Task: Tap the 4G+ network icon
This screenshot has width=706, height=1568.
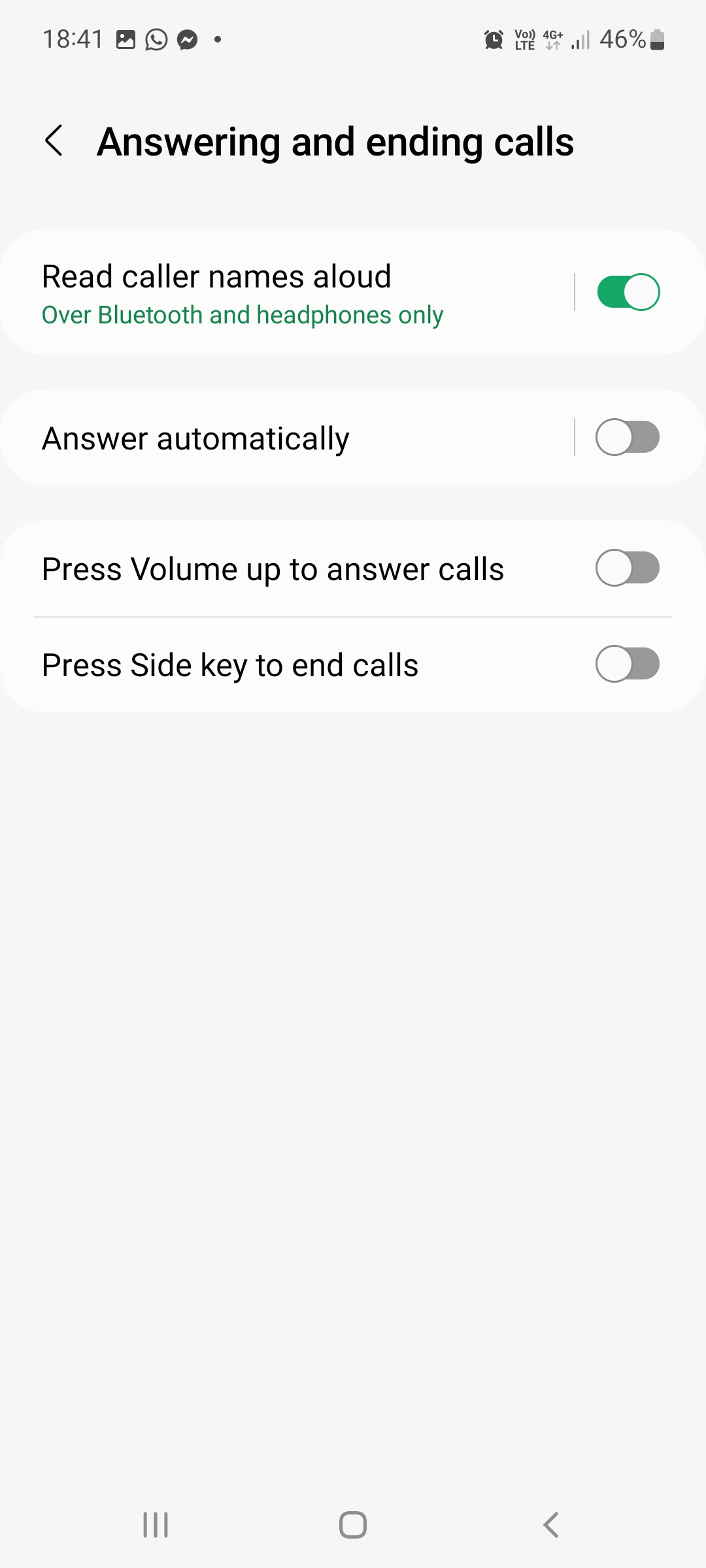Action: [x=551, y=39]
